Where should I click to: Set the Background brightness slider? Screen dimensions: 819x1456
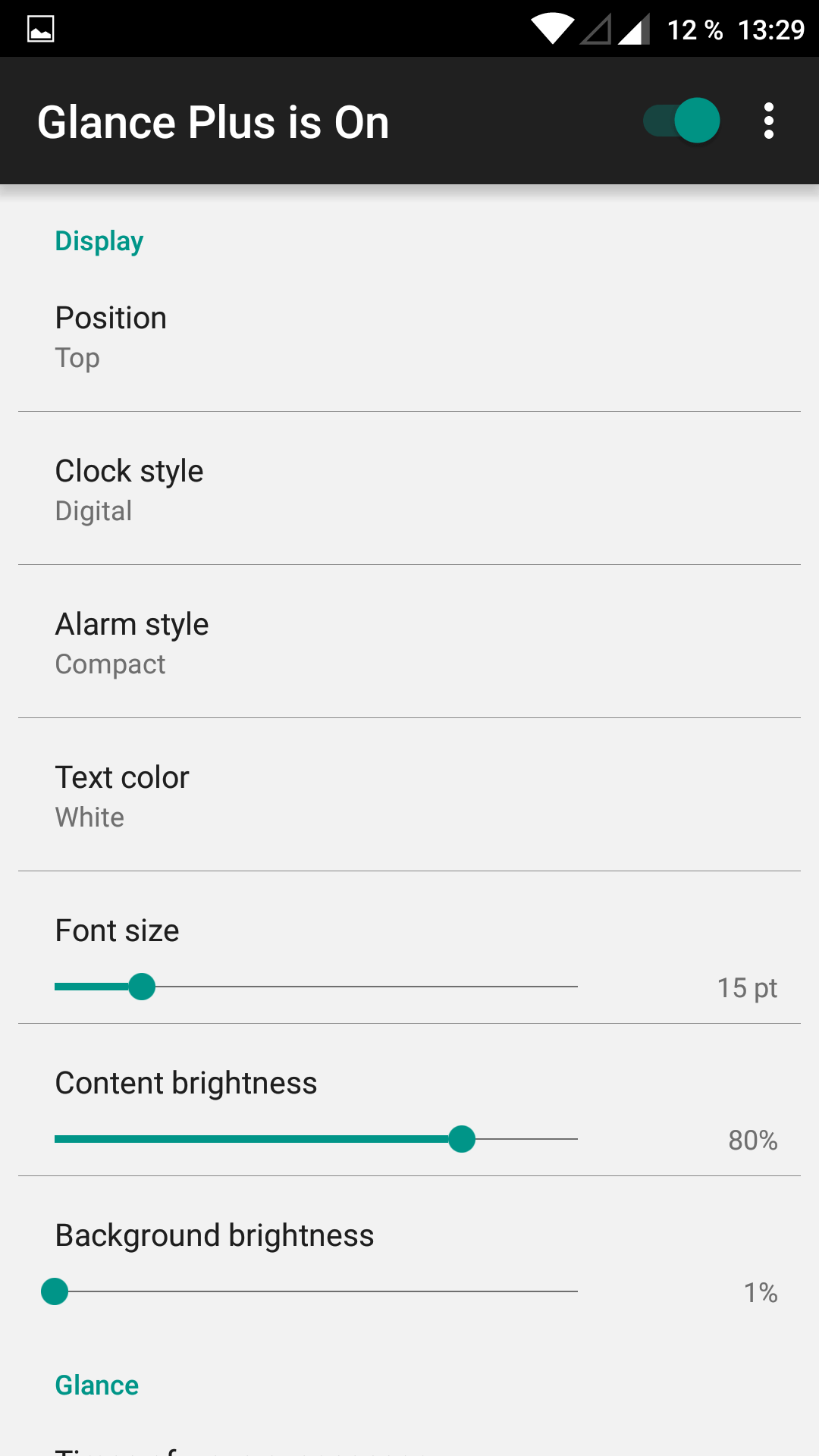coord(316,1291)
